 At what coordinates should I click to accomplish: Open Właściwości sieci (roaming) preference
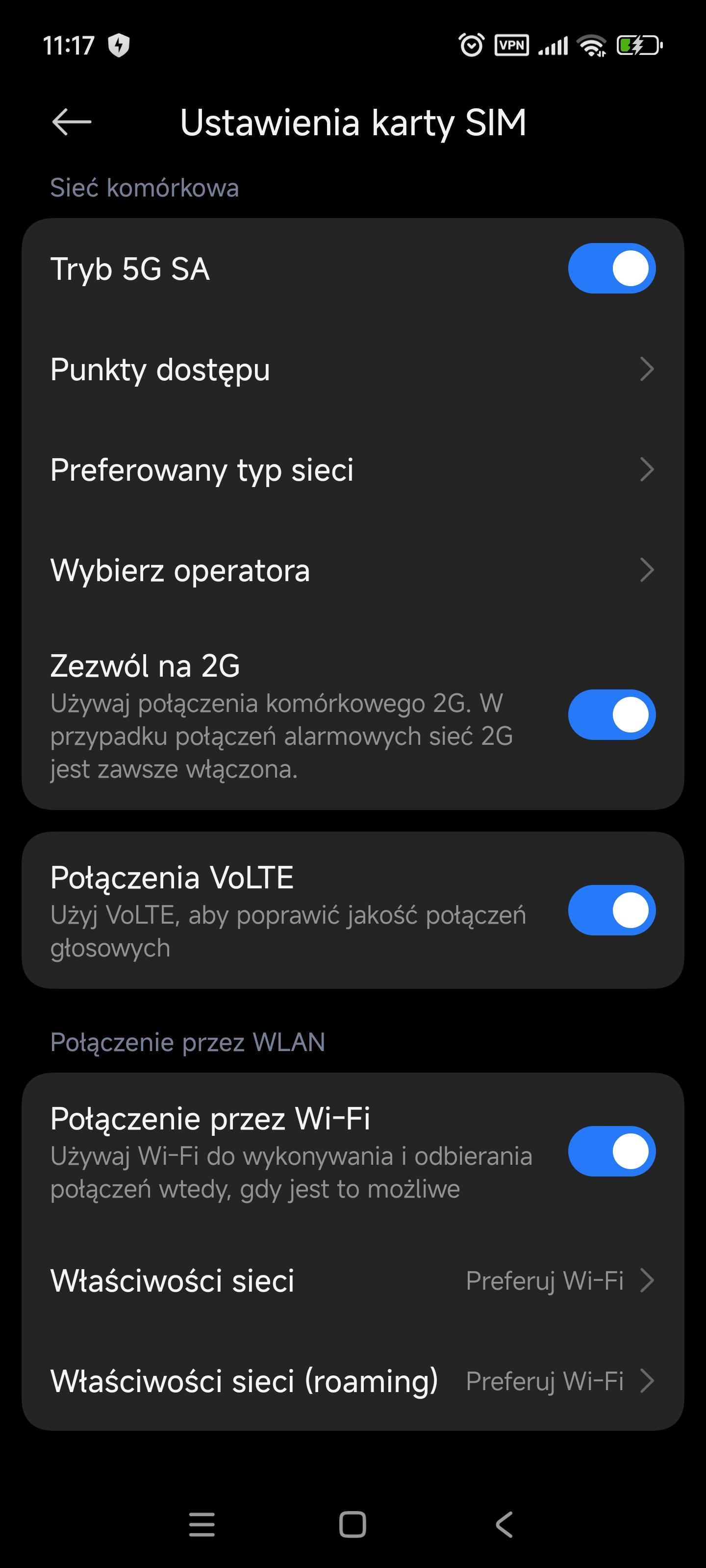352,1380
